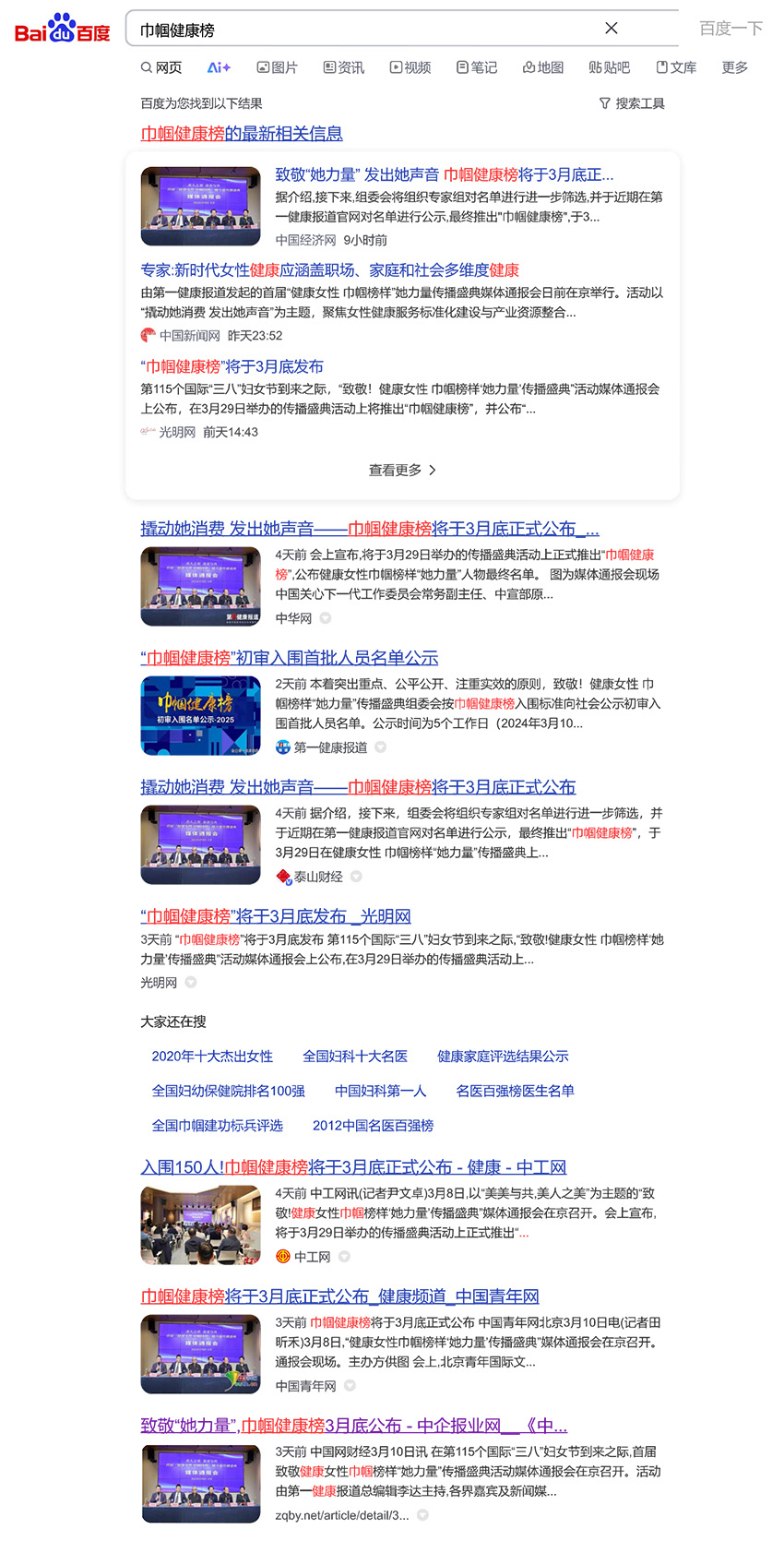Viewport: 784px width, 1541px height.
Task: Clear the search query with the X
Action: [x=611, y=29]
